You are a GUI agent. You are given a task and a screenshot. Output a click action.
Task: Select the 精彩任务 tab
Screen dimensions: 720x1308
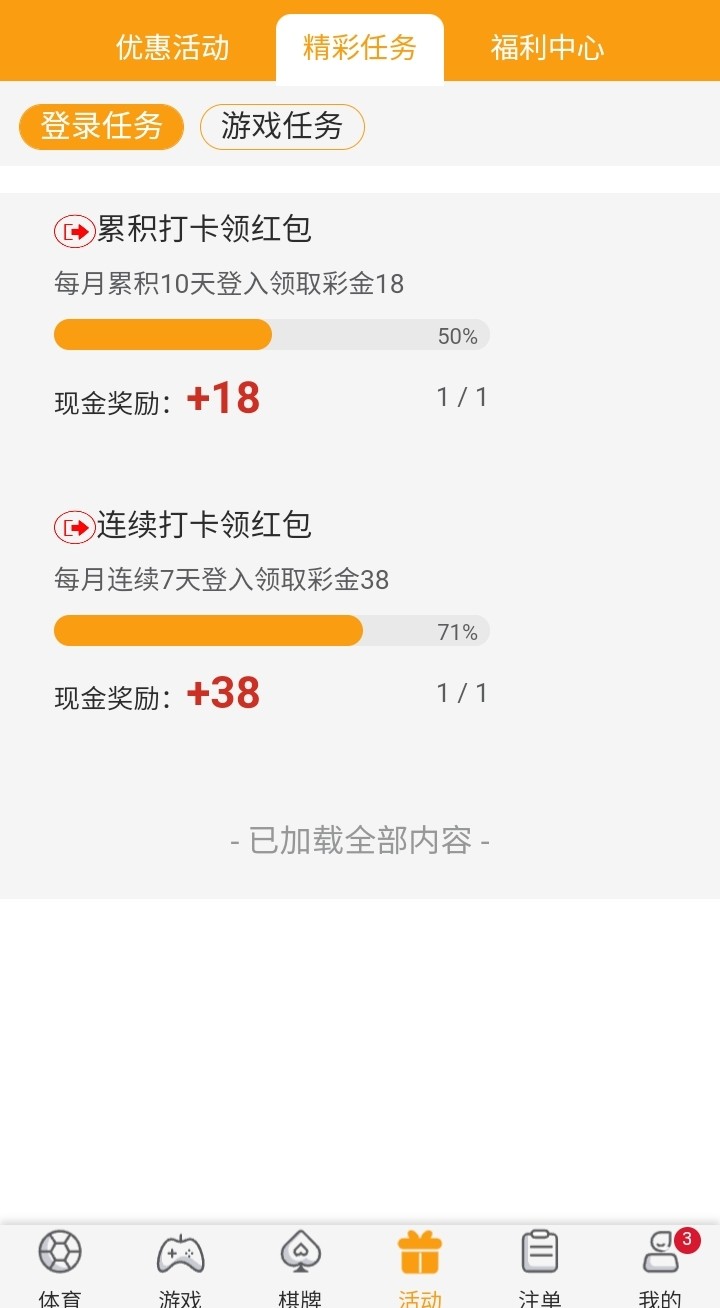(359, 47)
